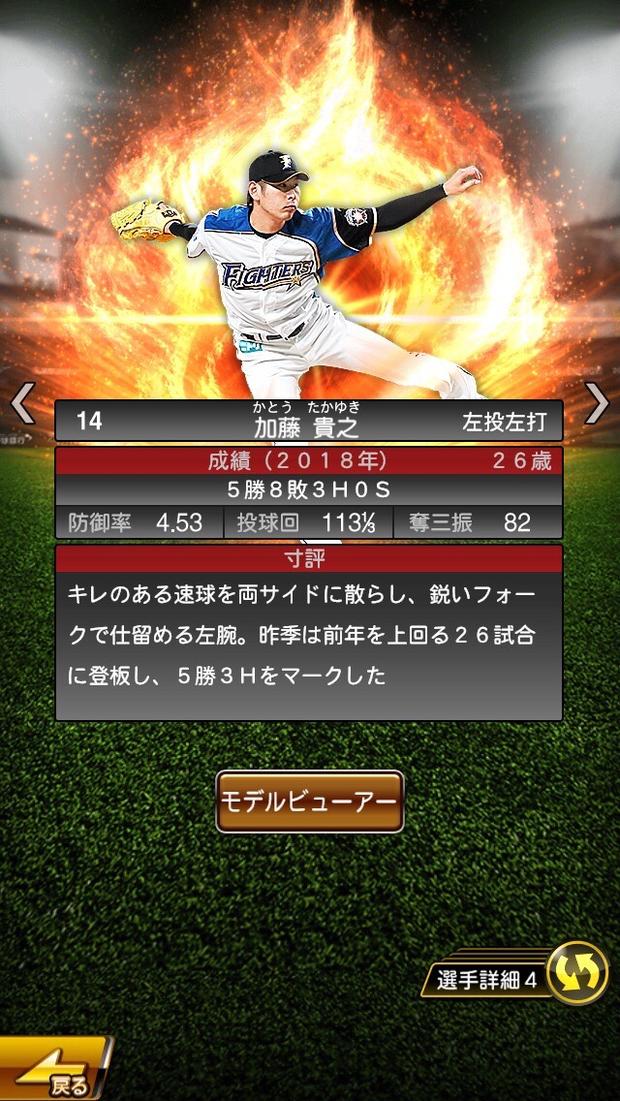Go back with the 戻る button
Image resolution: width=620 pixels, height=1101 pixels.
pyautogui.click(x=53, y=1071)
